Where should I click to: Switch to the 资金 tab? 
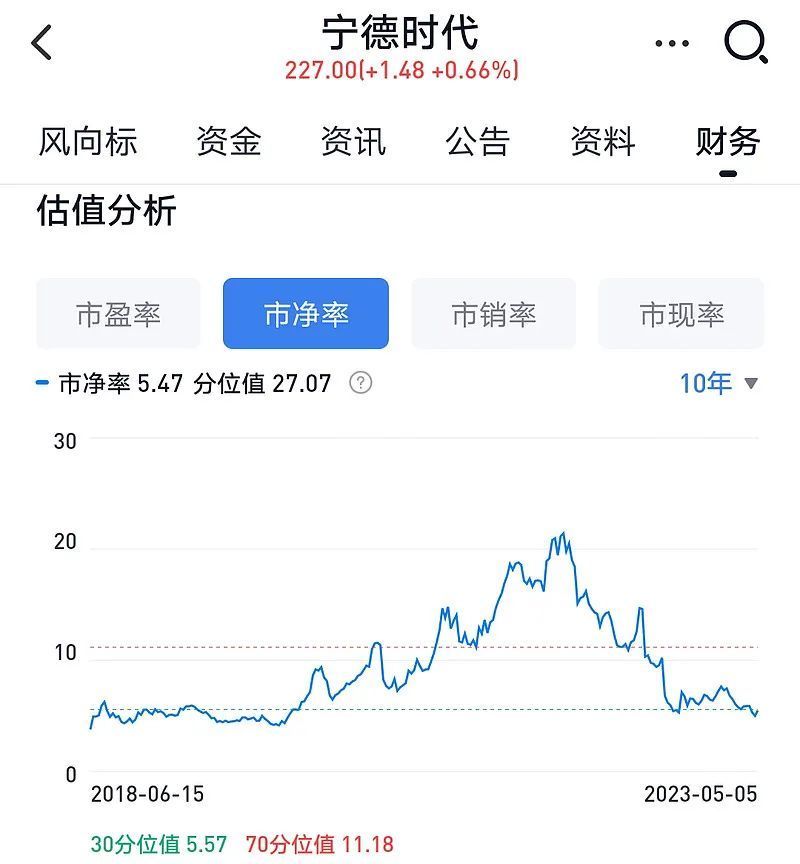pyautogui.click(x=229, y=142)
